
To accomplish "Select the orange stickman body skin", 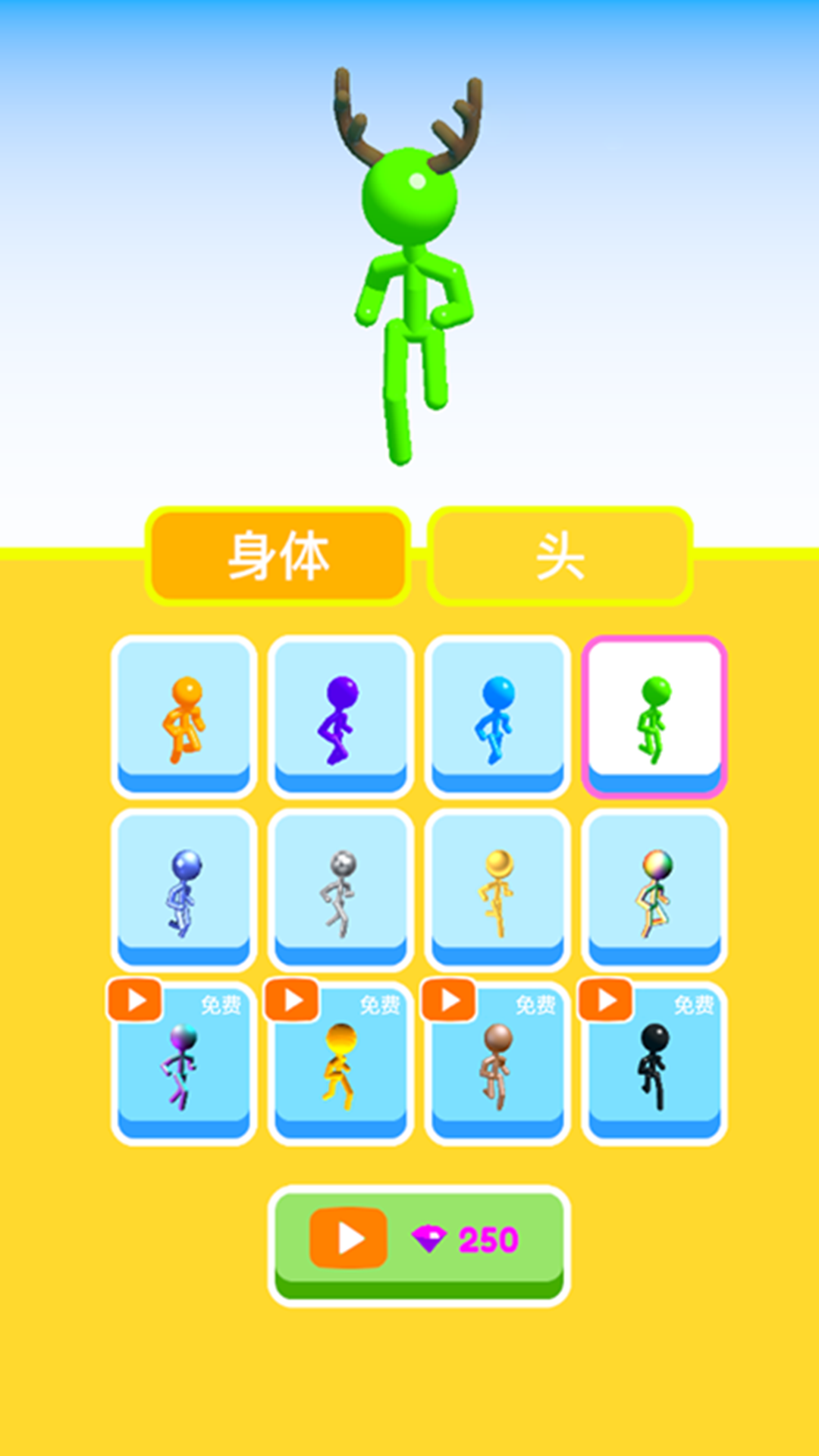I will [184, 713].
